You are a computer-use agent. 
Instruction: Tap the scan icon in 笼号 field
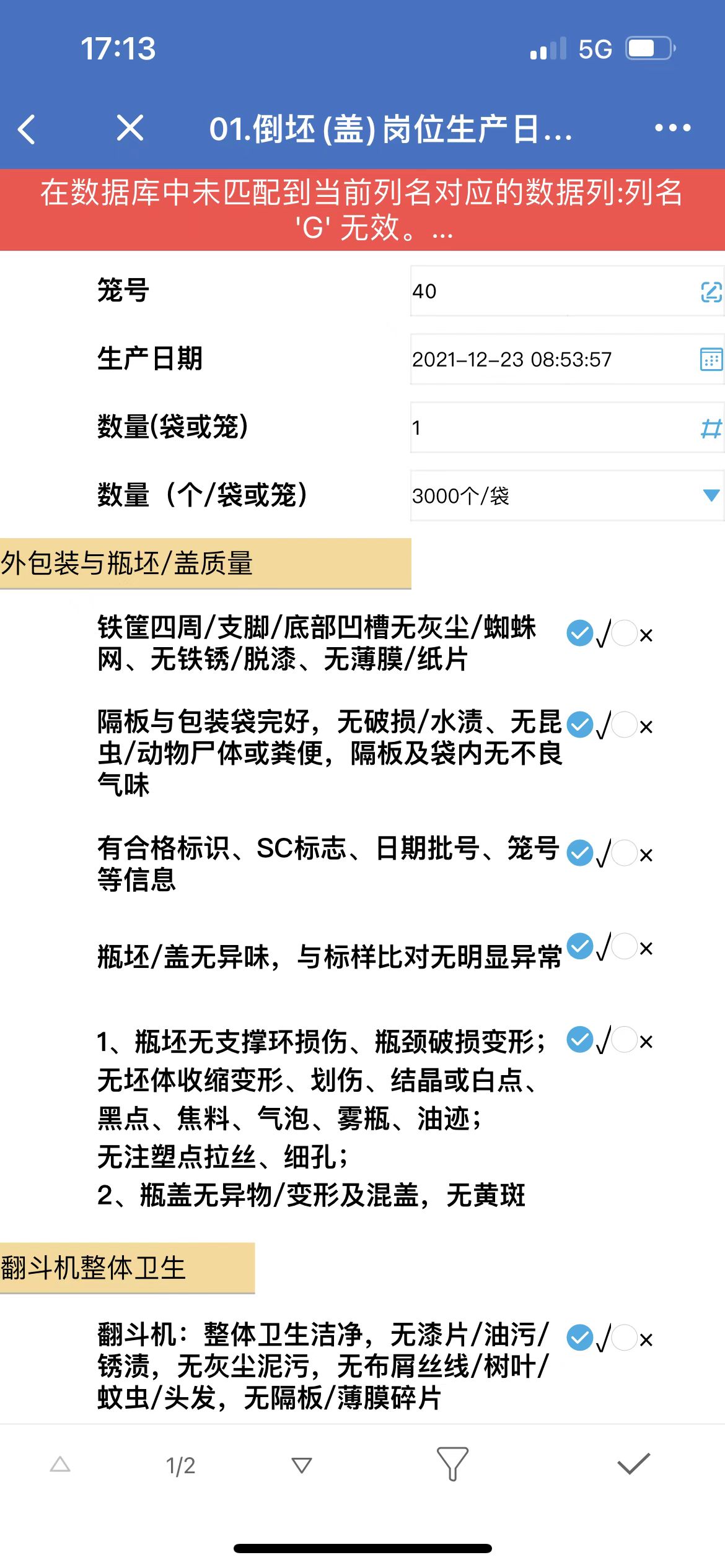pos(711,292)
